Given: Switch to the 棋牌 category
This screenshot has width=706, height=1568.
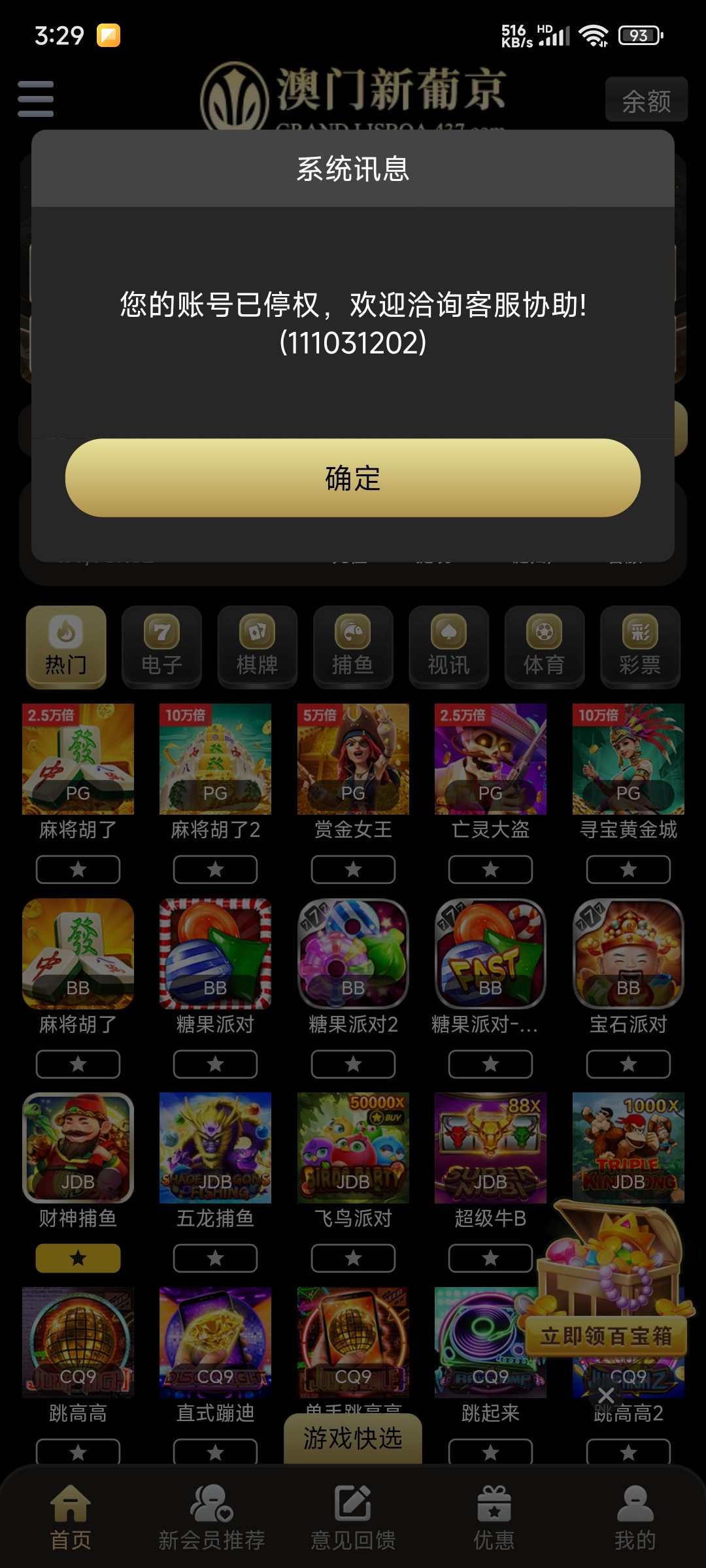Looking at the screenshot, I should click(257, 647).
